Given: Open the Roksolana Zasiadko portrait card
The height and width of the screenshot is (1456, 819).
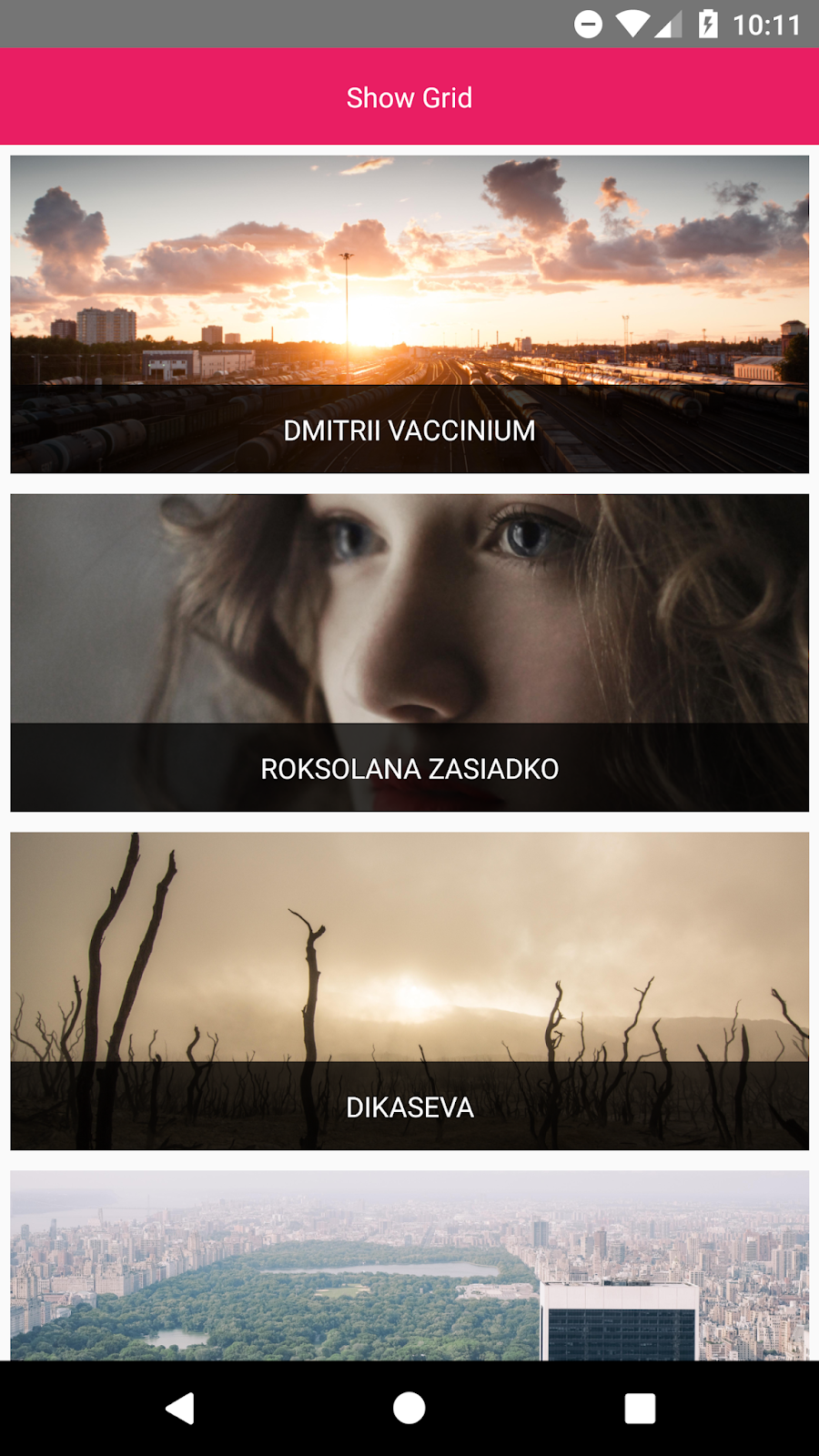Looking at the screenshot, I should (409, 652).
